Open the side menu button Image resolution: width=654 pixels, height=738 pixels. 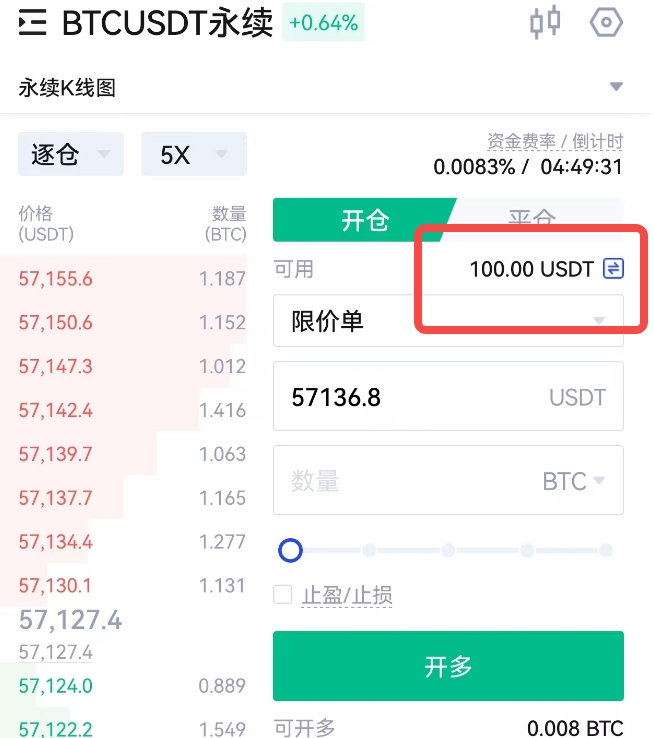click(32, 23)
